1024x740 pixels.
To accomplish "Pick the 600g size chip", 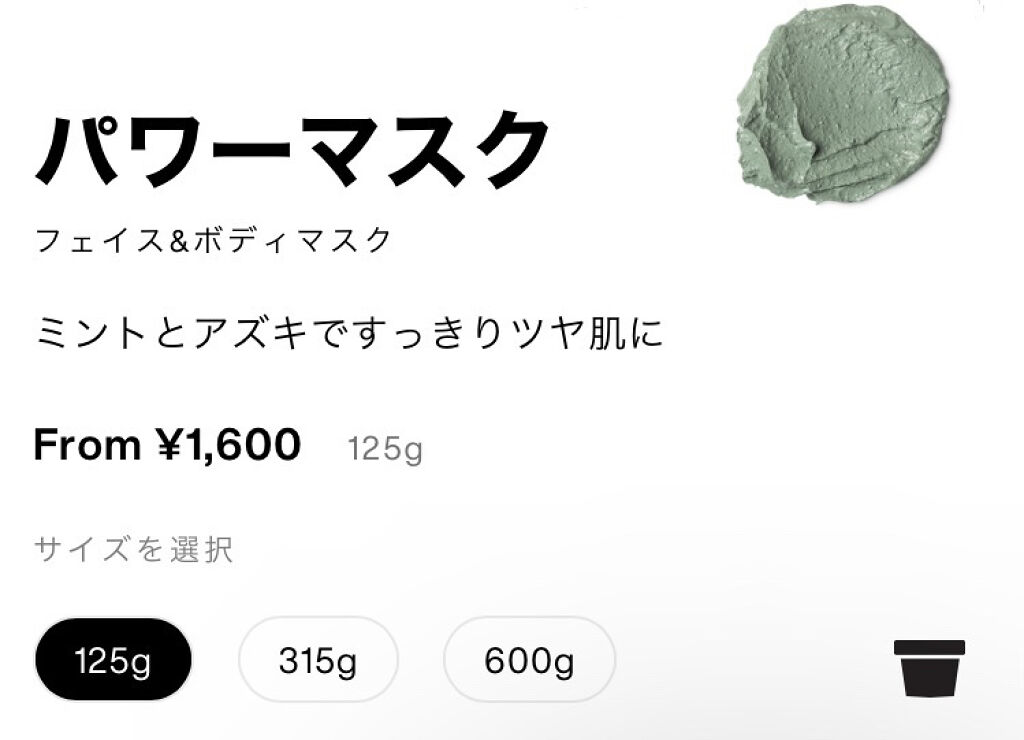I will tap(529, 660).
